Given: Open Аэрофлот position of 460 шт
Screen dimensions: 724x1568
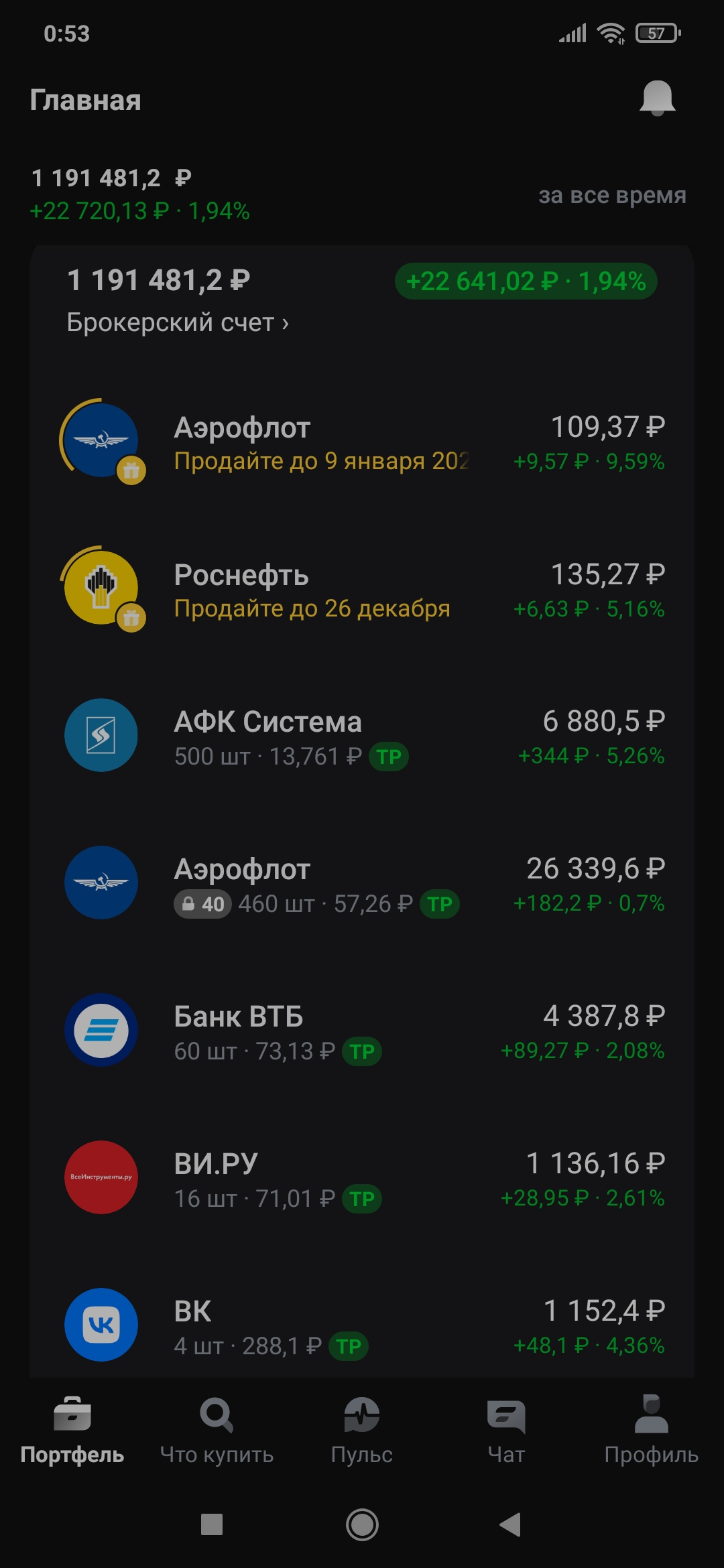Looking at the screenshot, I should 362,885.
